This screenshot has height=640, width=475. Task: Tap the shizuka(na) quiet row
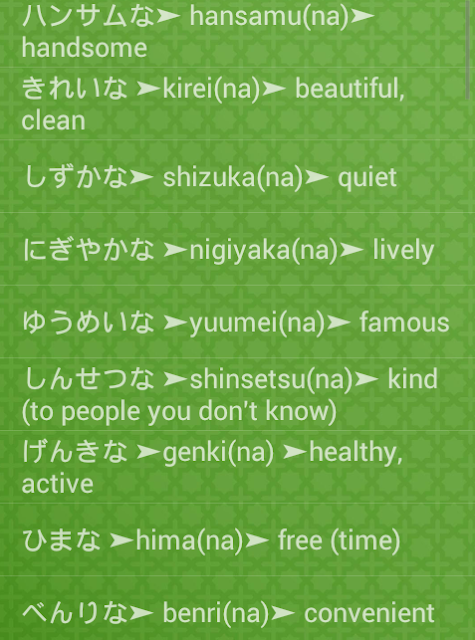[238, 176]
